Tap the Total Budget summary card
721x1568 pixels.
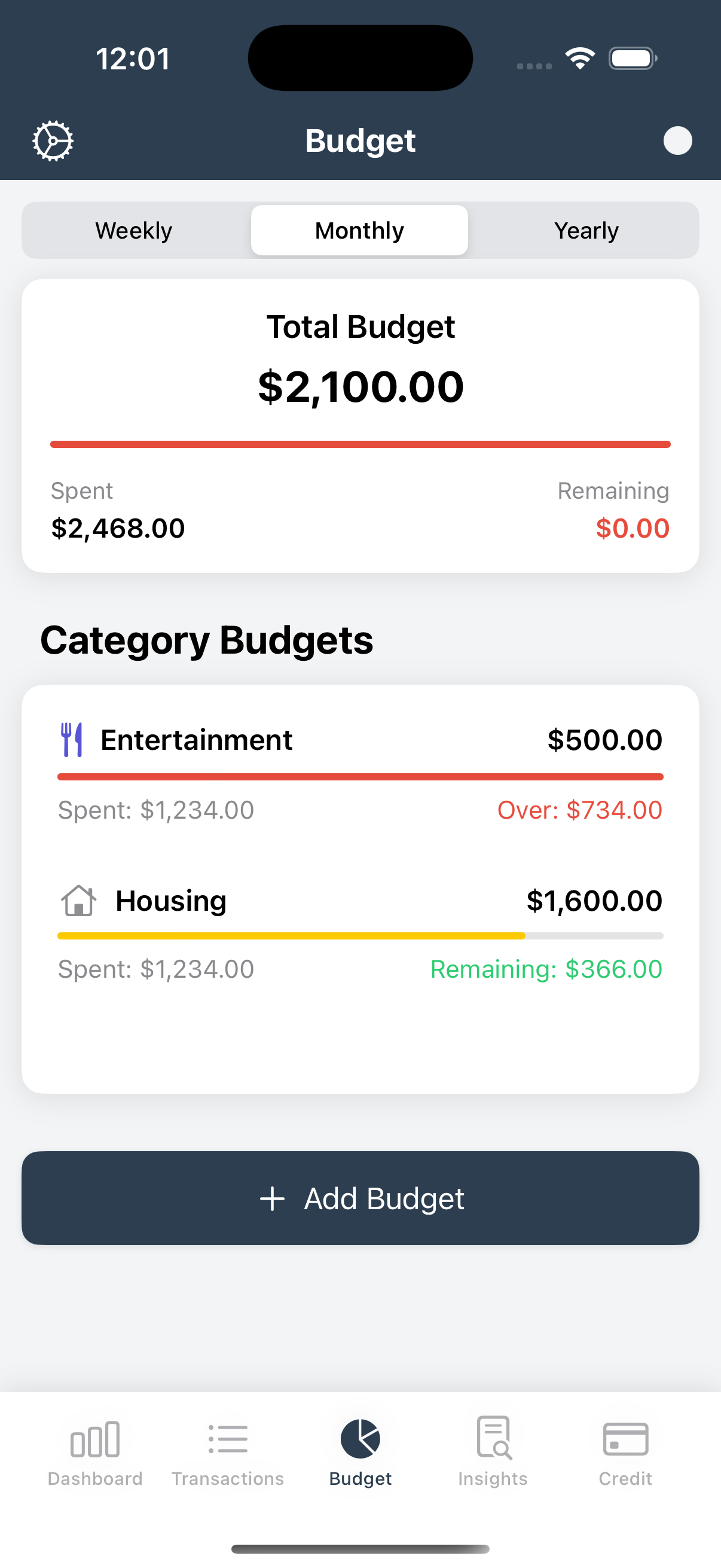pos(359,424)
